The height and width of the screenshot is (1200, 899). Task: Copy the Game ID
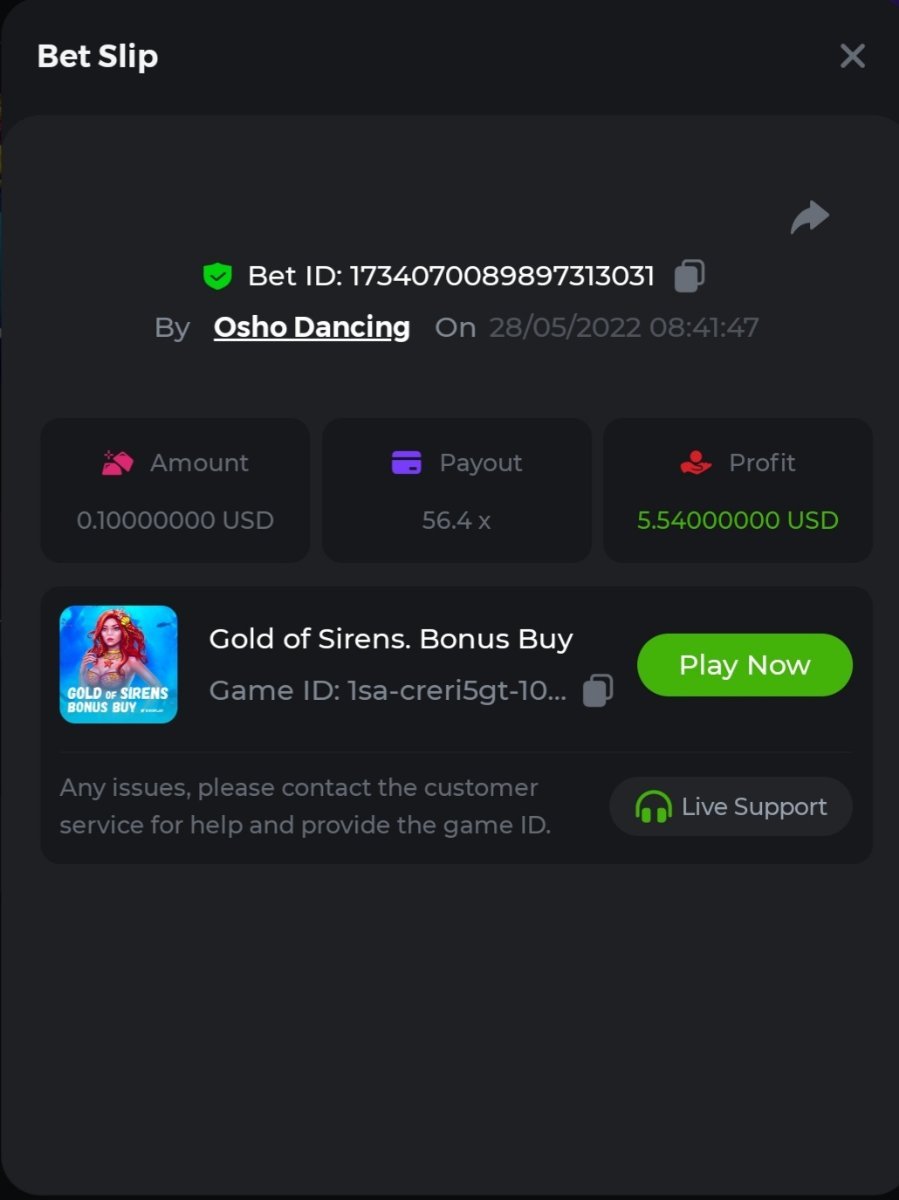point(597,690)
